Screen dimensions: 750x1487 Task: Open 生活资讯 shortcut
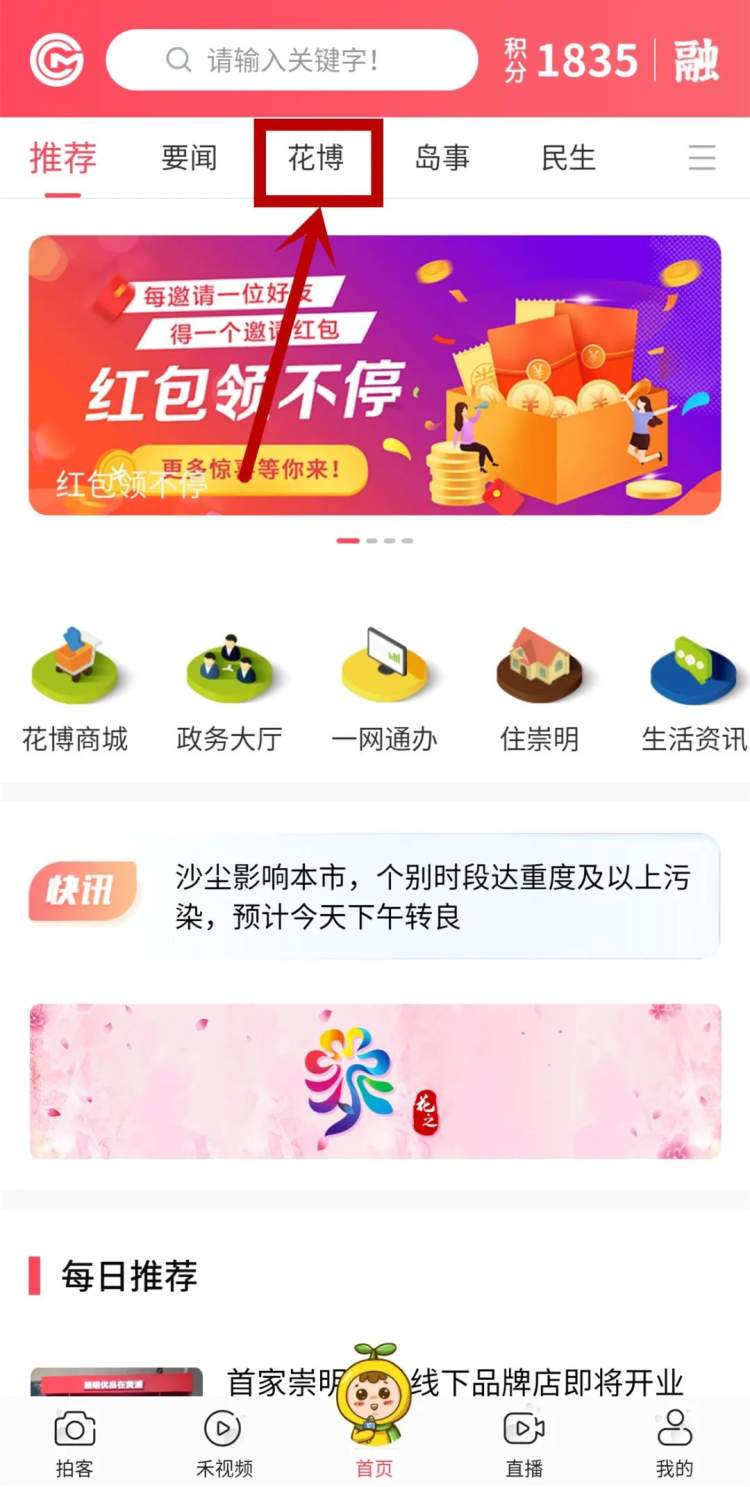click(694, 690)
